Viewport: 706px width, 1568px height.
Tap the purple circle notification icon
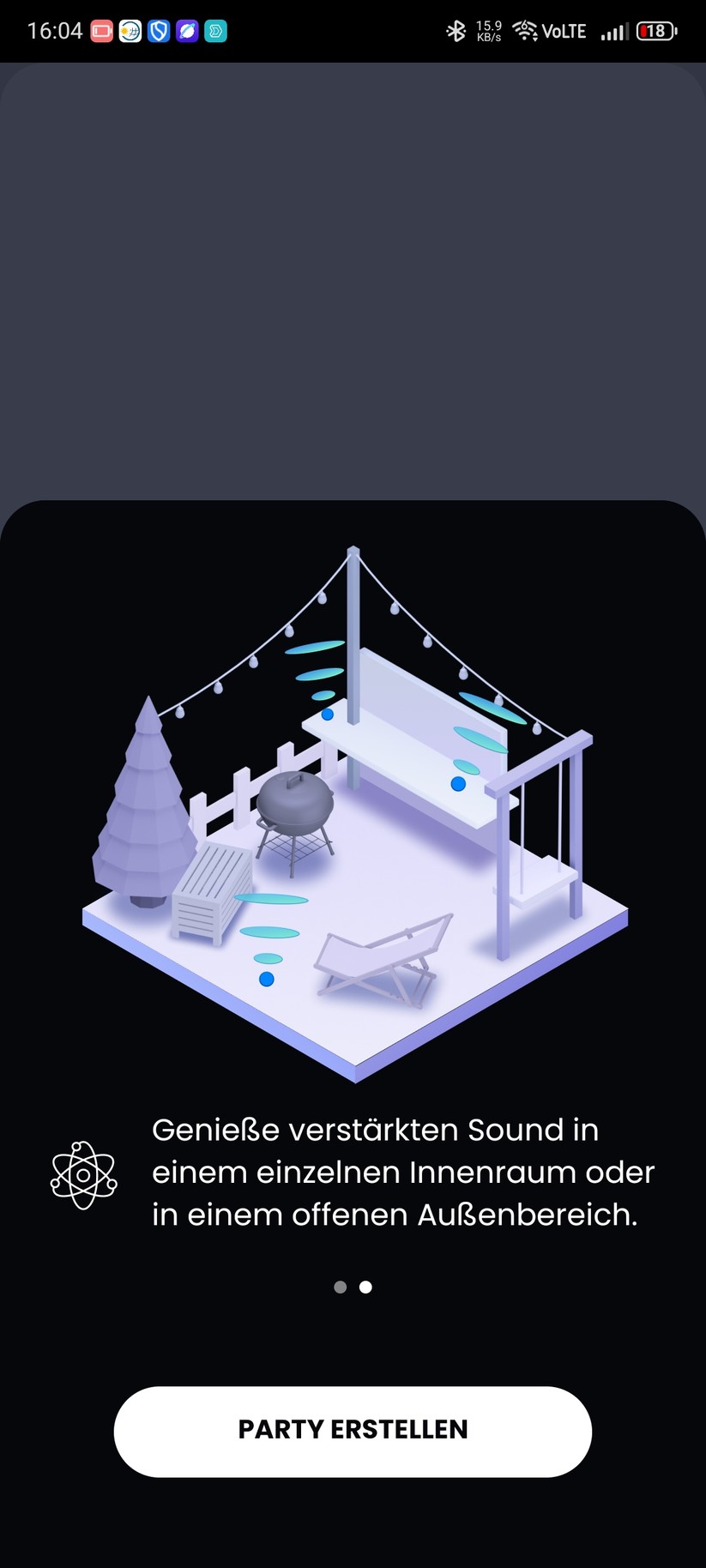click(187, 30)
